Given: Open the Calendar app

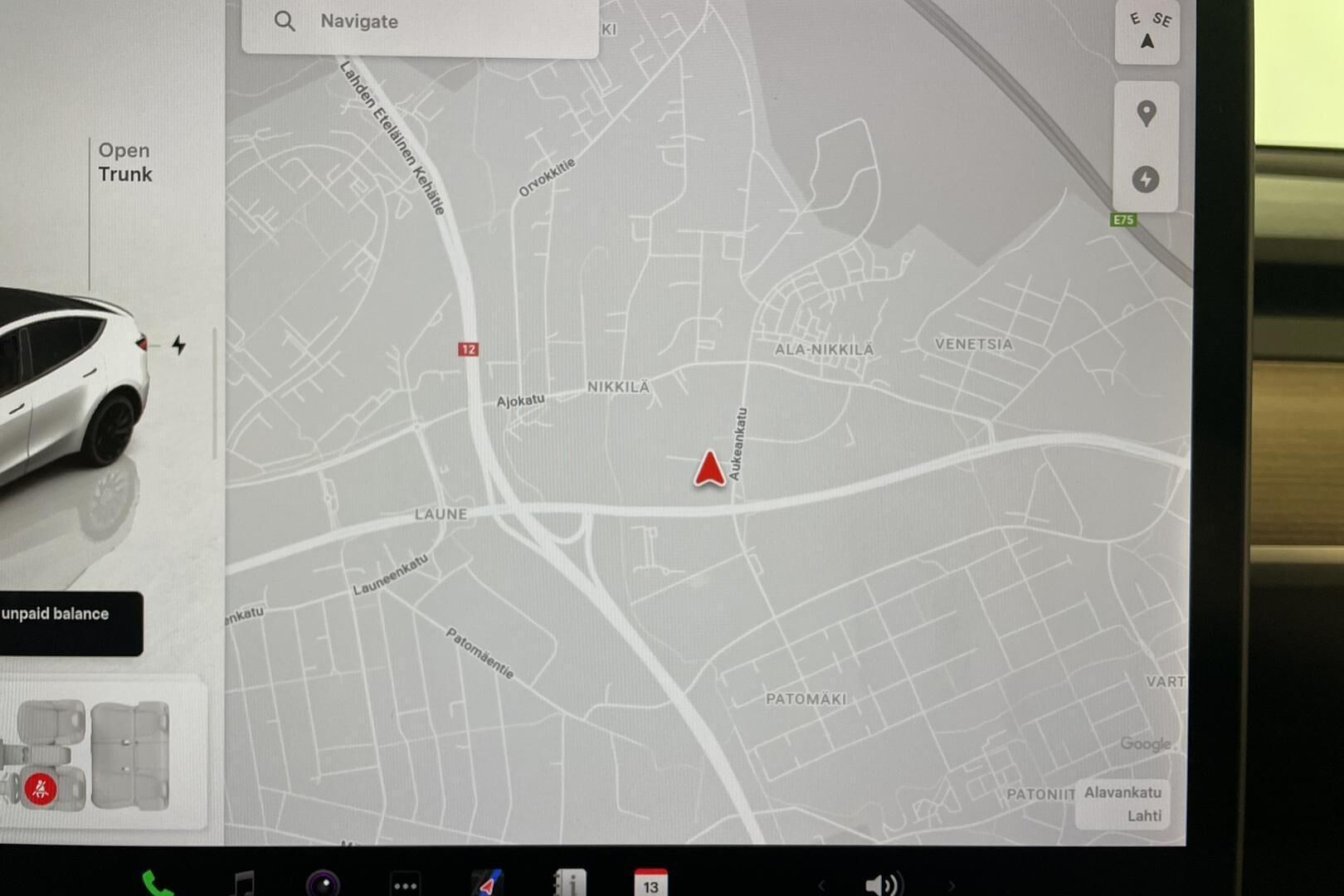Looking at the screenshot, I should [650, 883].
